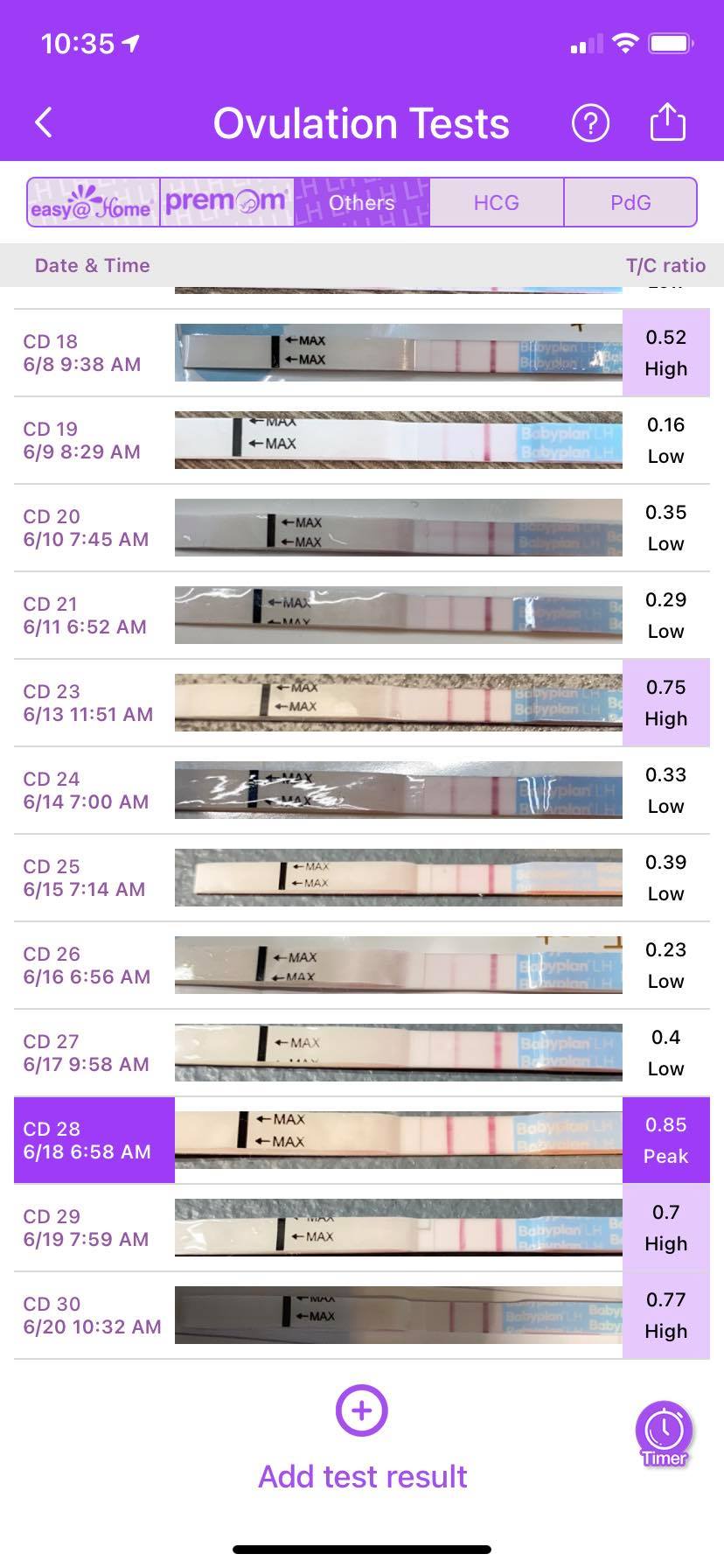The width and height of the screenshot is (724, 1568).
Task: Switch to the Others tab
Action: coord(362,202)
